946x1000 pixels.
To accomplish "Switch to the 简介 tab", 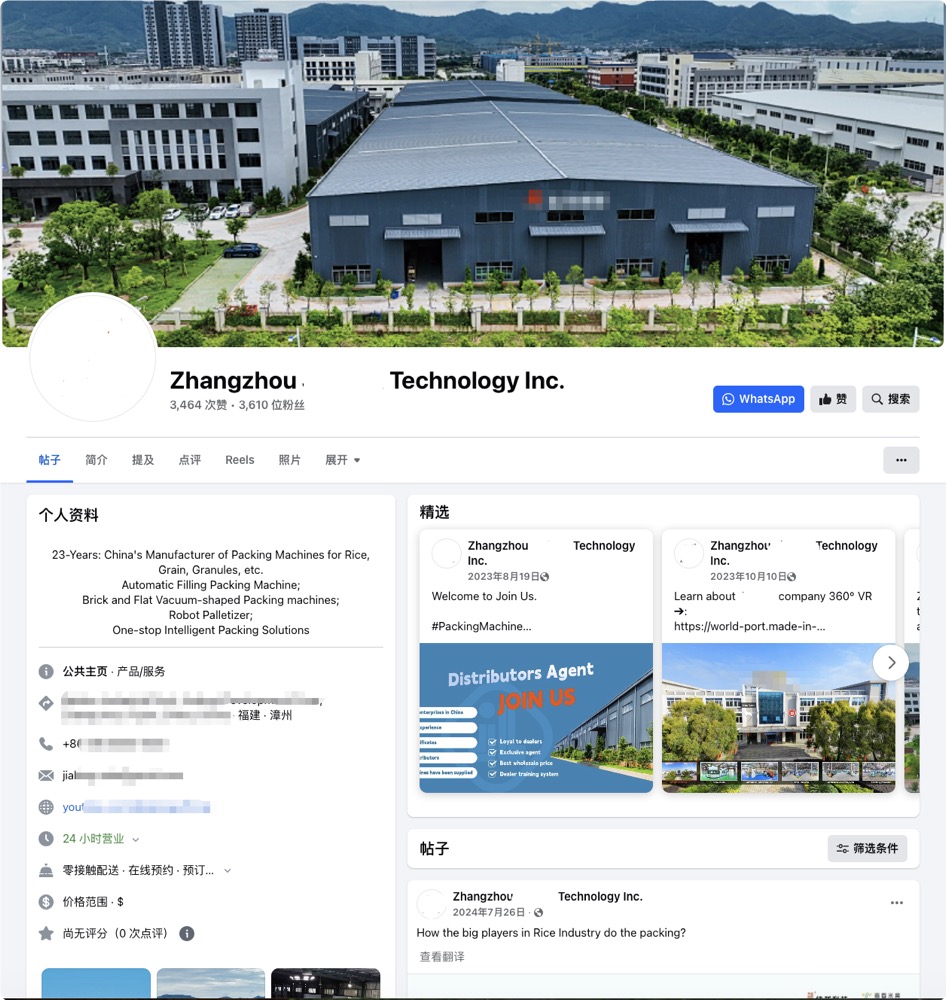I will click(96, 460).
